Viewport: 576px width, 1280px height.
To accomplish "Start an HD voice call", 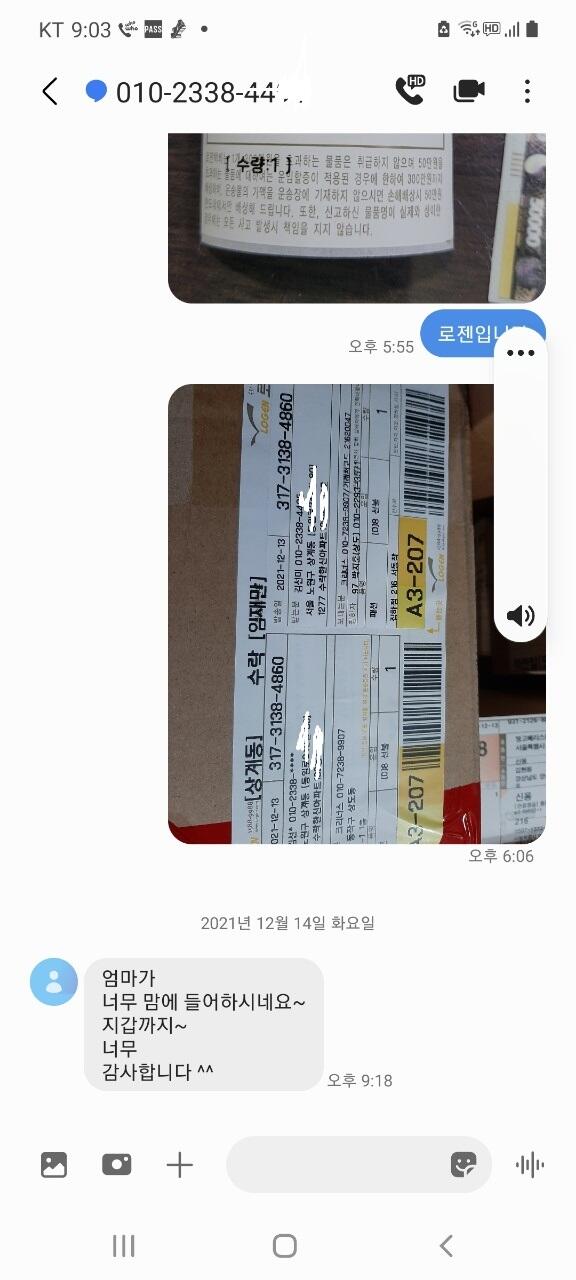I will (410, 90).
